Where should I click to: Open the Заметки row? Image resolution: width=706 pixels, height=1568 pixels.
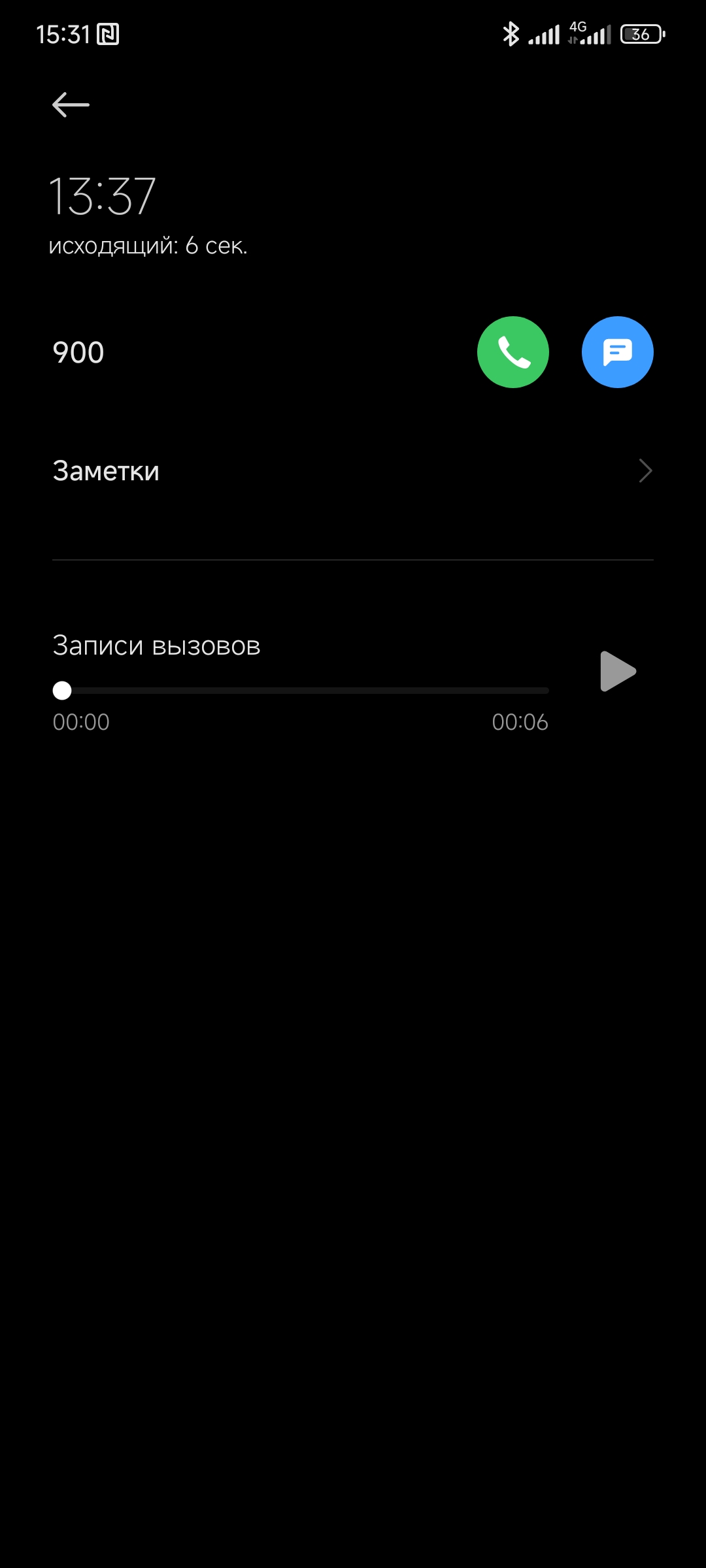[353, 471]
